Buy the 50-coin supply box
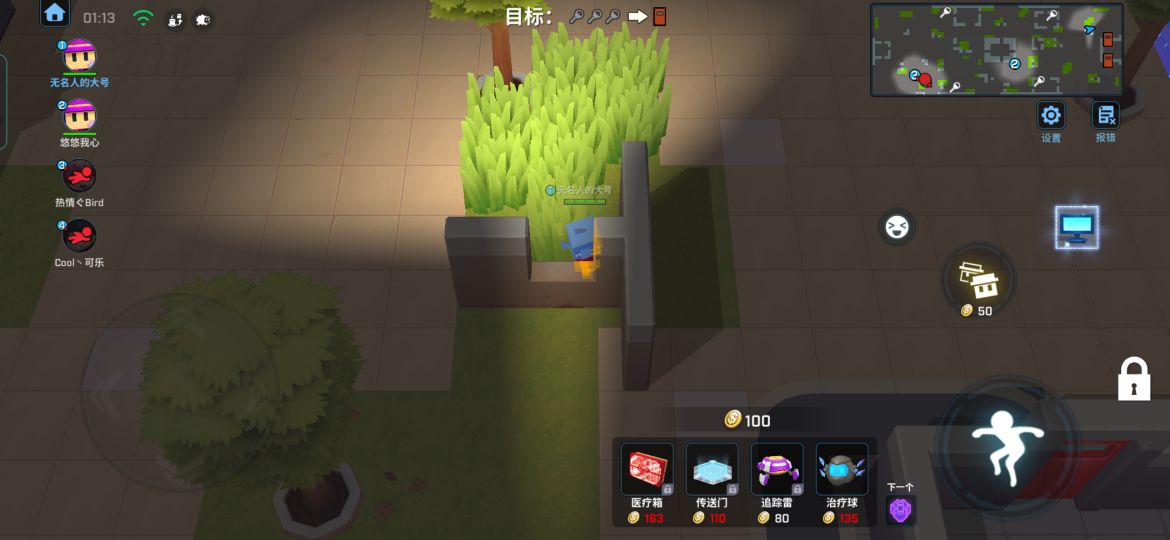The width and height of the screenshot is (1170, 540). [x=978, y=279]
